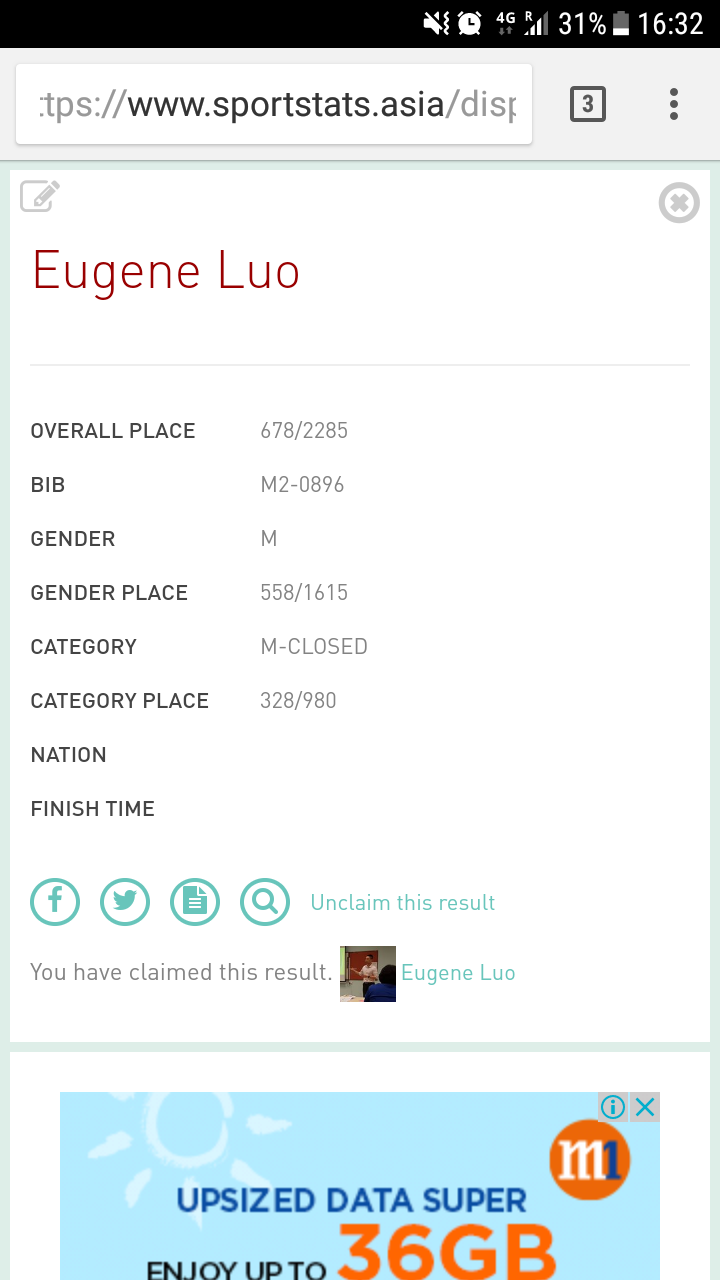Close the M1 advertisement
The height and width of the screenshot is (1280, 720).
(x=645, y=1107)
